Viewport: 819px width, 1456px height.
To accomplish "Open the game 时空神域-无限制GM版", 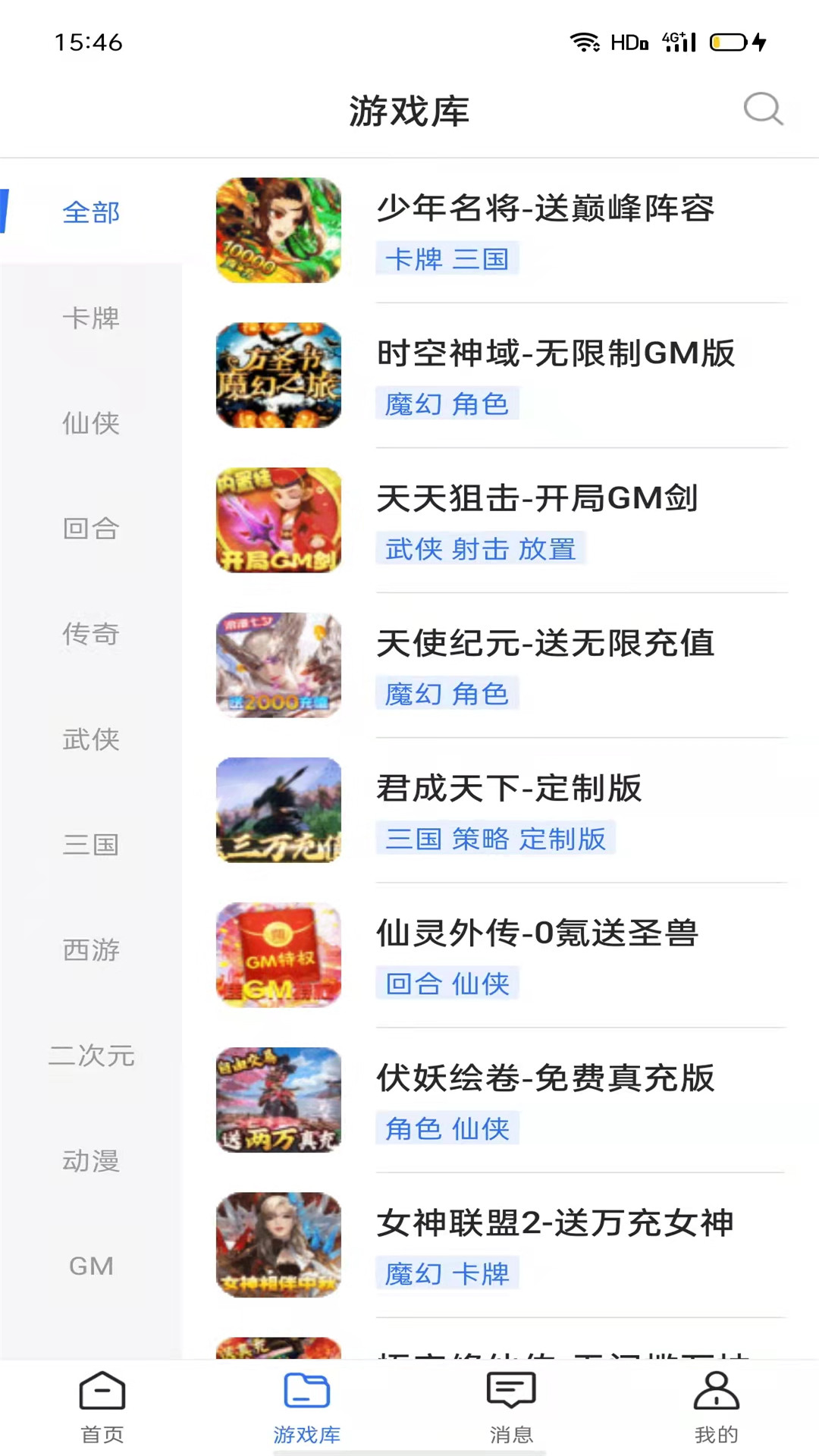I will tap(500, 375).
